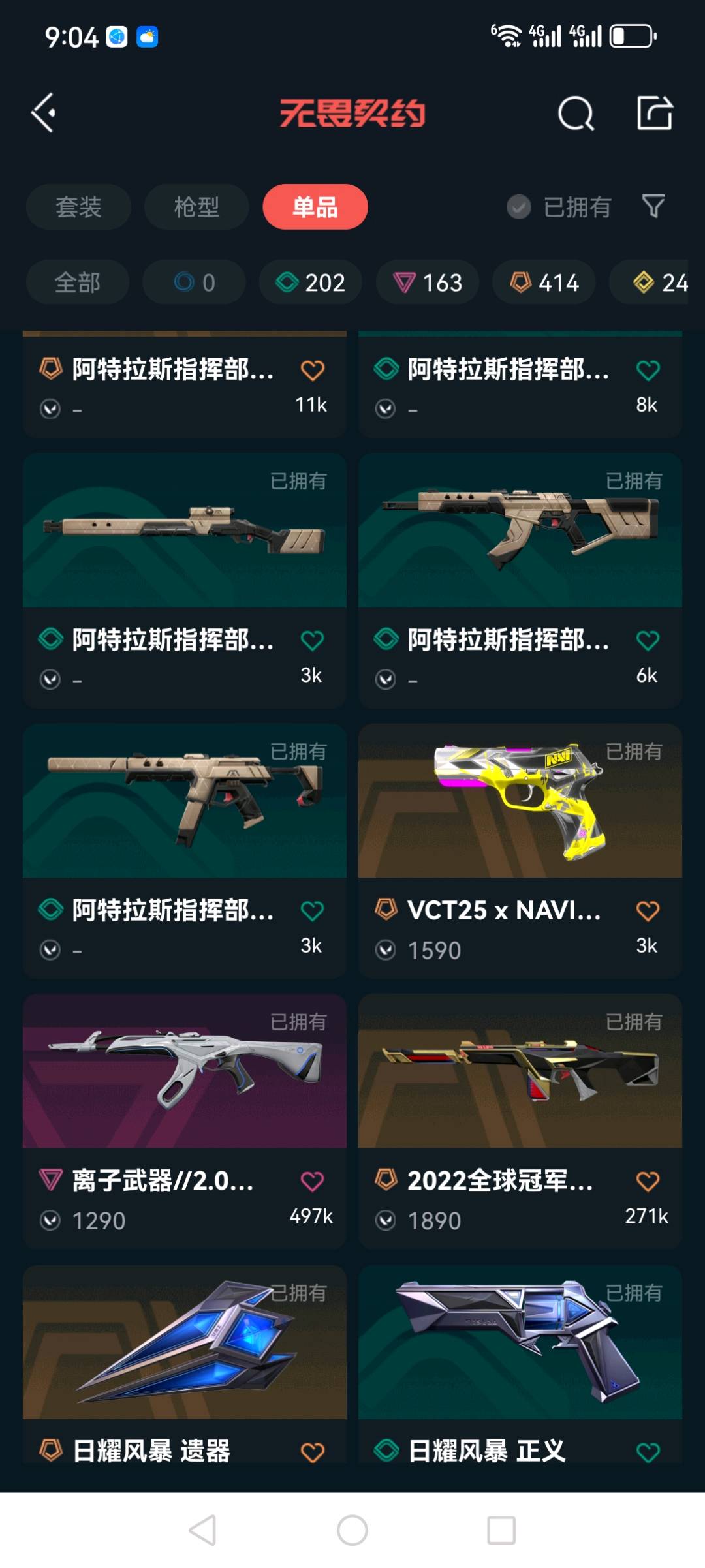Tap the share icon in header
Screen dimensions: 705x1568
pos(655,113)
